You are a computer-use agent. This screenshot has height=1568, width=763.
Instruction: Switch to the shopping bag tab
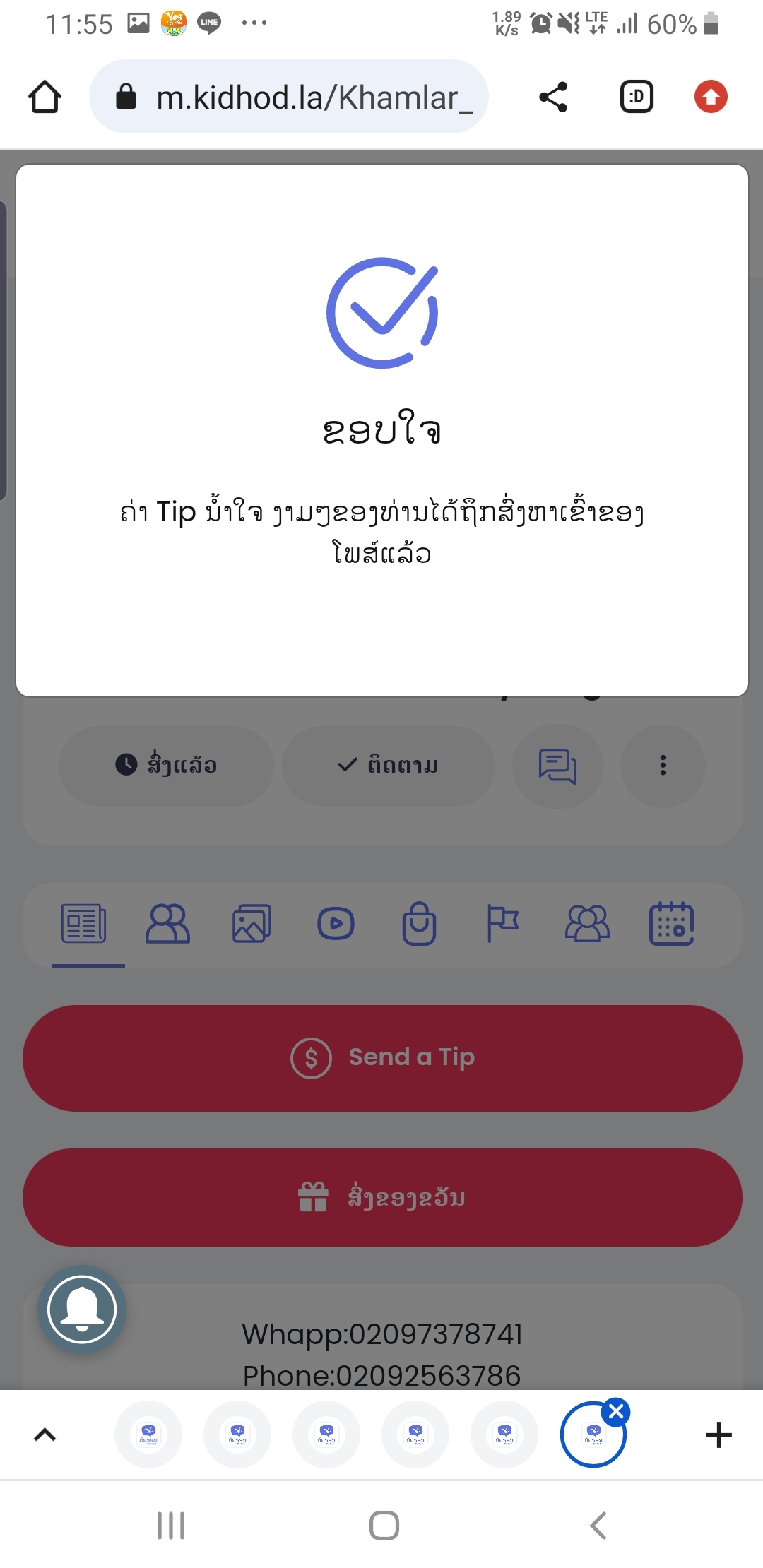point(419,924)
